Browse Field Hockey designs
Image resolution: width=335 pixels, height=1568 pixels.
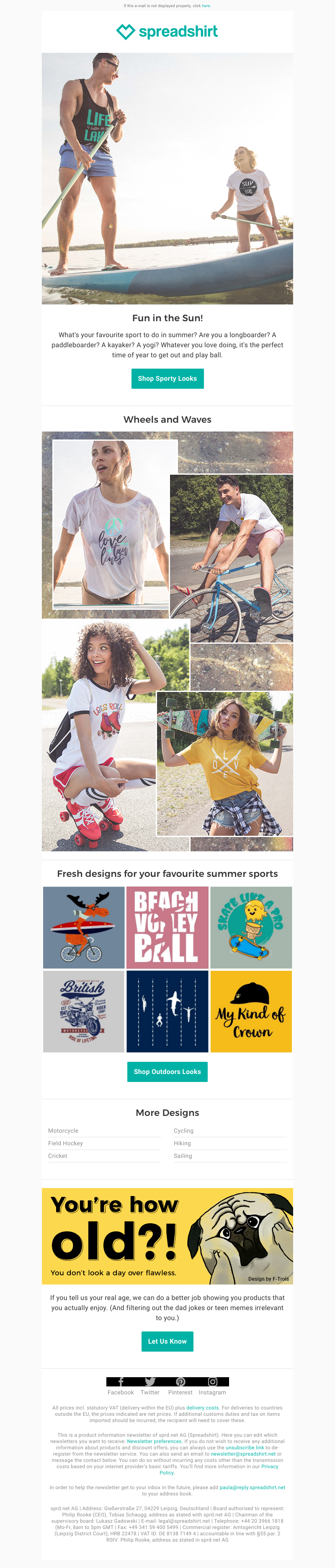(66, 1143)
